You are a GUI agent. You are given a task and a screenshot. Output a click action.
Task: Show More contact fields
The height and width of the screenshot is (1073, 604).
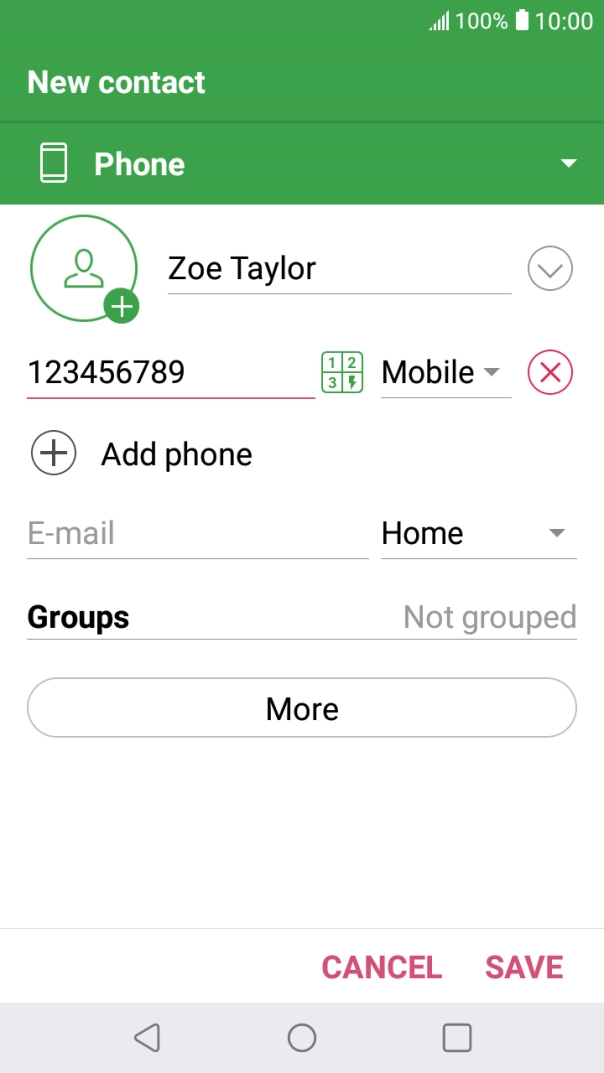[x=302, y=709]
